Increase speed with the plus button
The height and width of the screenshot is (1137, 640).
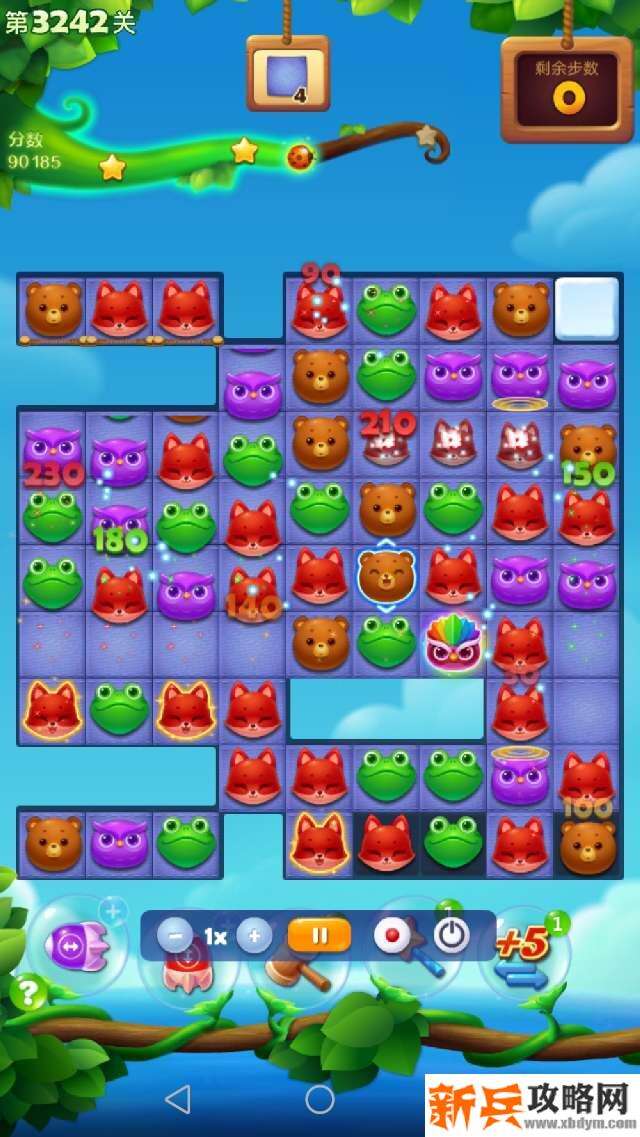pyautogui.click(x=254, y=936)
